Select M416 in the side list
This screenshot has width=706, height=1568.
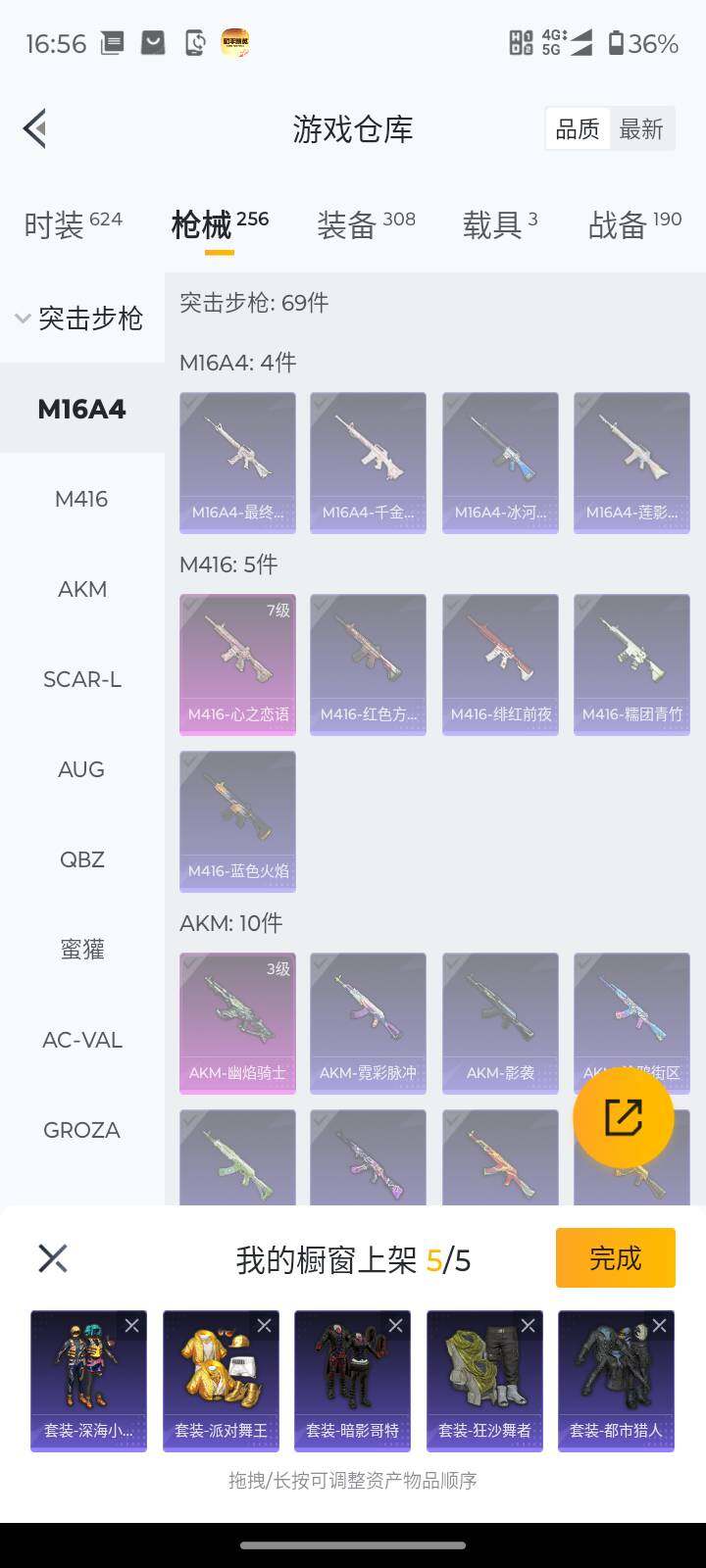pos(81,499)
